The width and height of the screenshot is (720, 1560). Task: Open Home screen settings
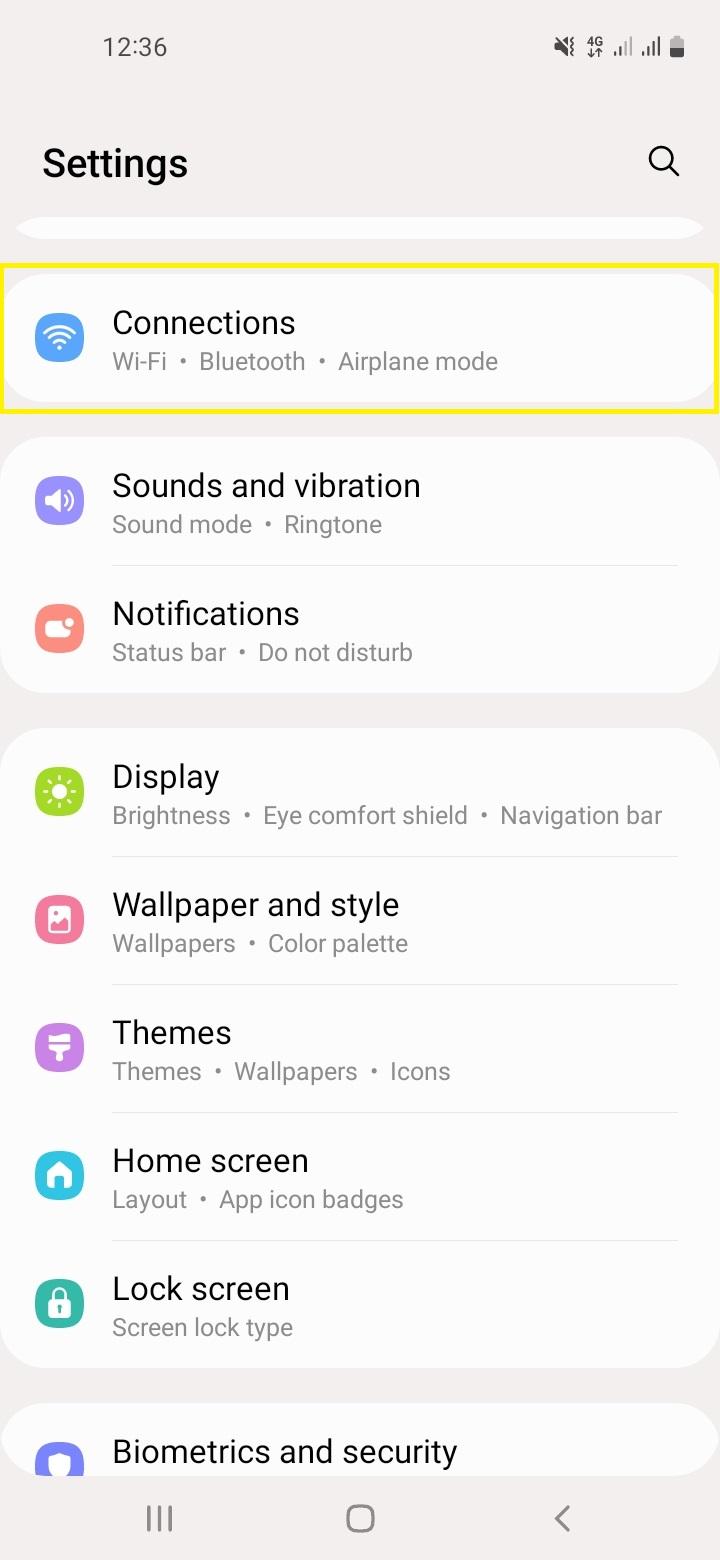(360, 1177)
